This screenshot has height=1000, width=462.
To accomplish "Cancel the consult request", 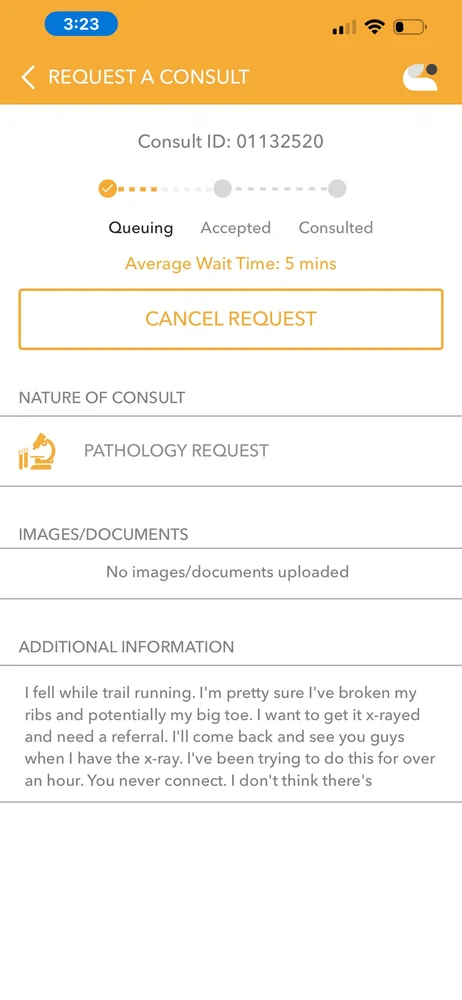I will (x=231, y=319).
